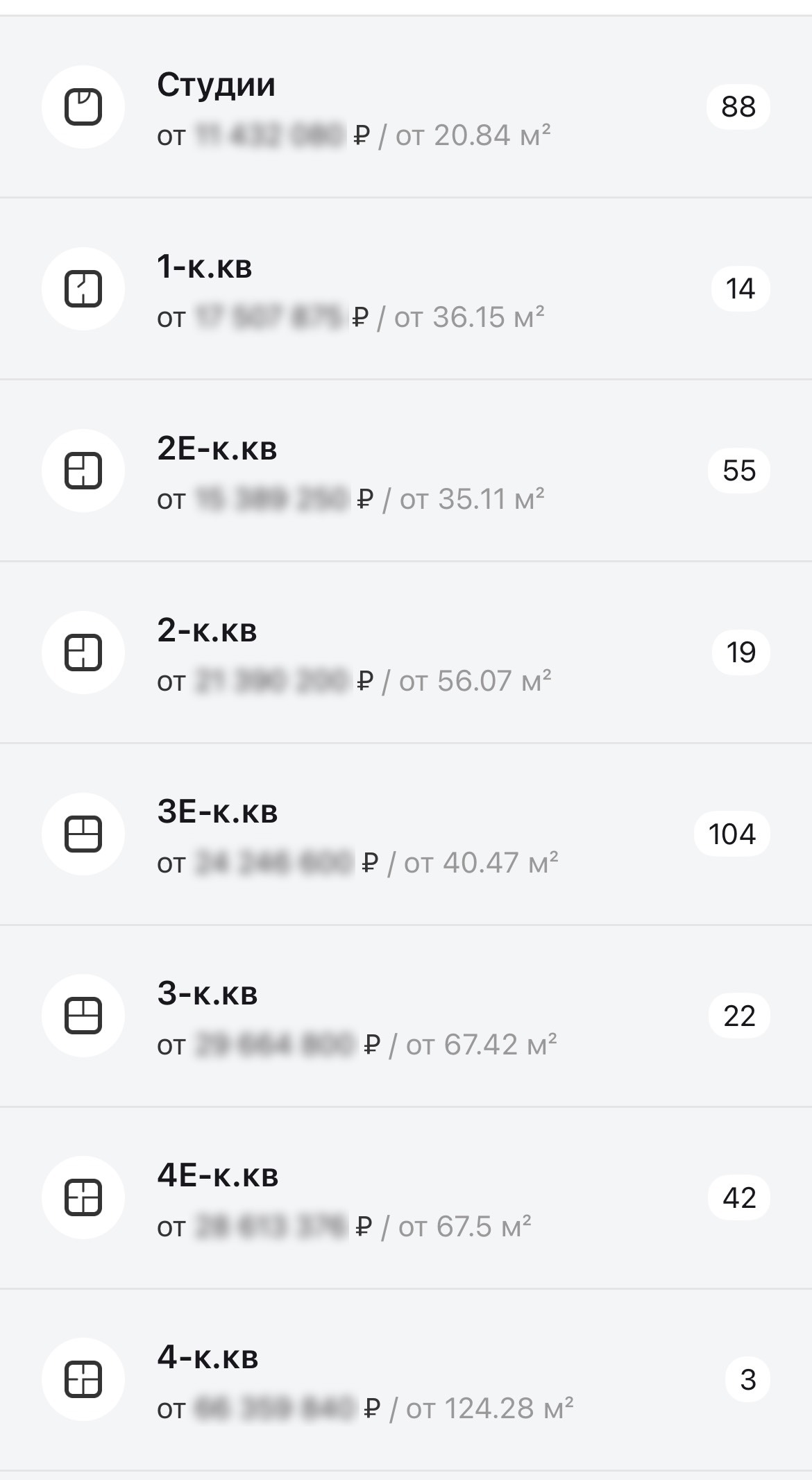Choose the 3-к.кв category
This screenshot has width=812, height=1480.
tap(406, 1017)
